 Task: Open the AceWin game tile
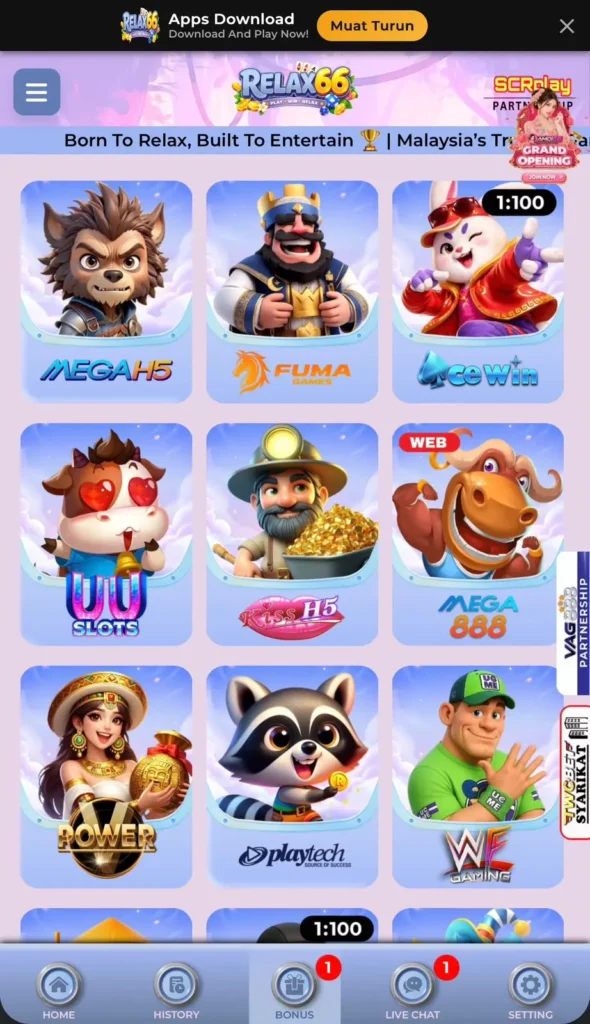(478, 291)
